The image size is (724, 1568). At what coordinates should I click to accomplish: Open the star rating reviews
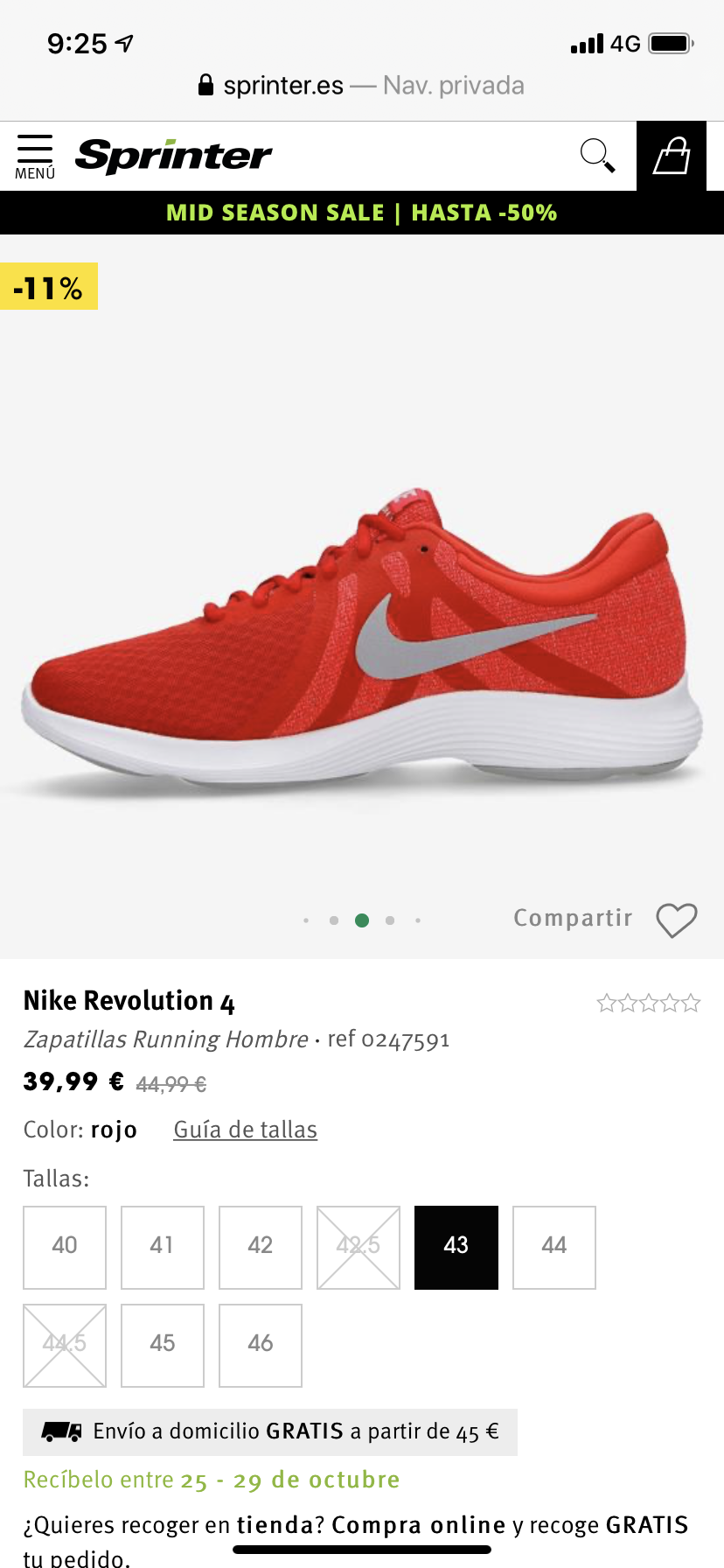[x=648, y=1003]
